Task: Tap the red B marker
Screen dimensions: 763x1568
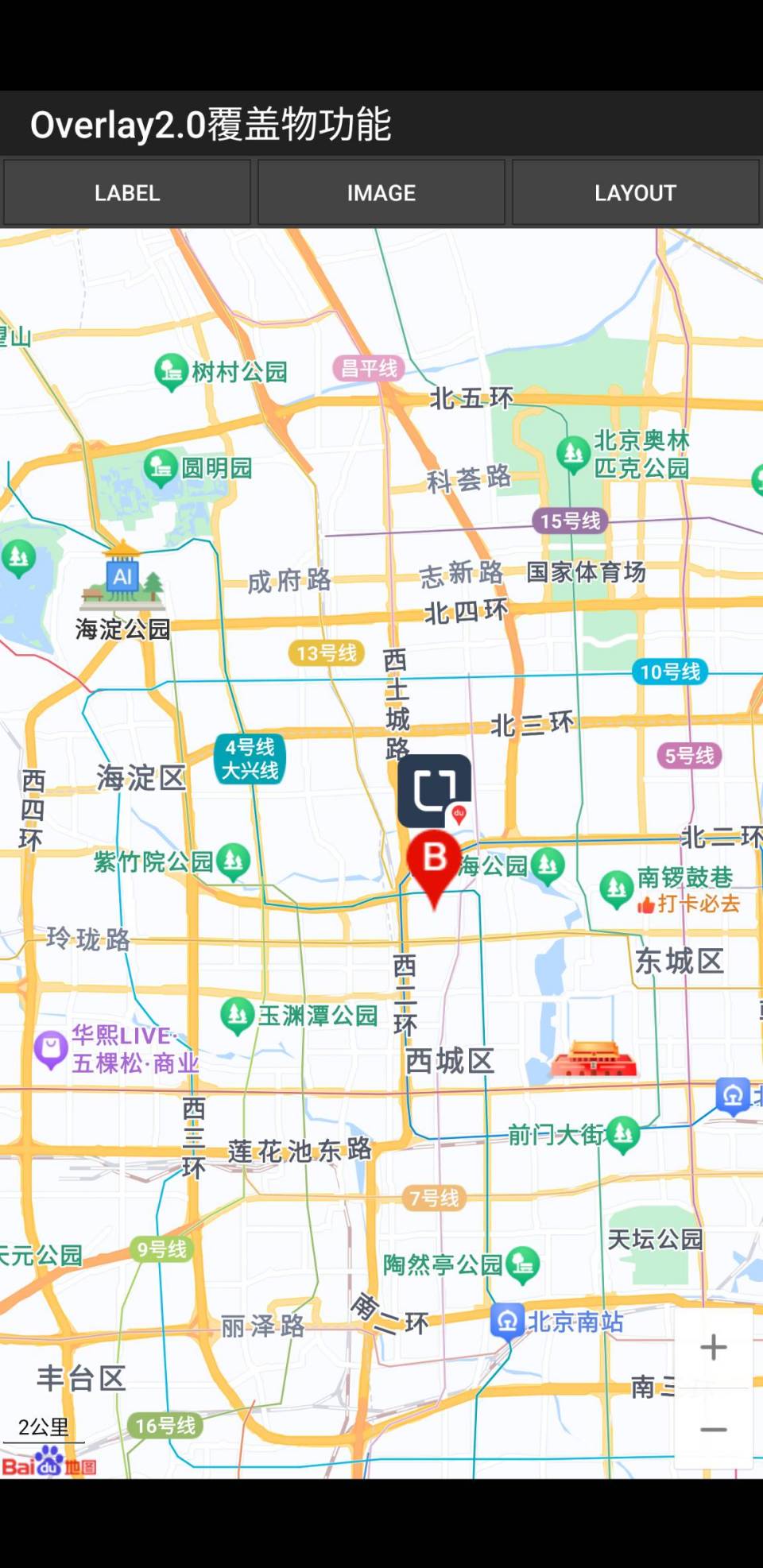Action: (434, 861)
